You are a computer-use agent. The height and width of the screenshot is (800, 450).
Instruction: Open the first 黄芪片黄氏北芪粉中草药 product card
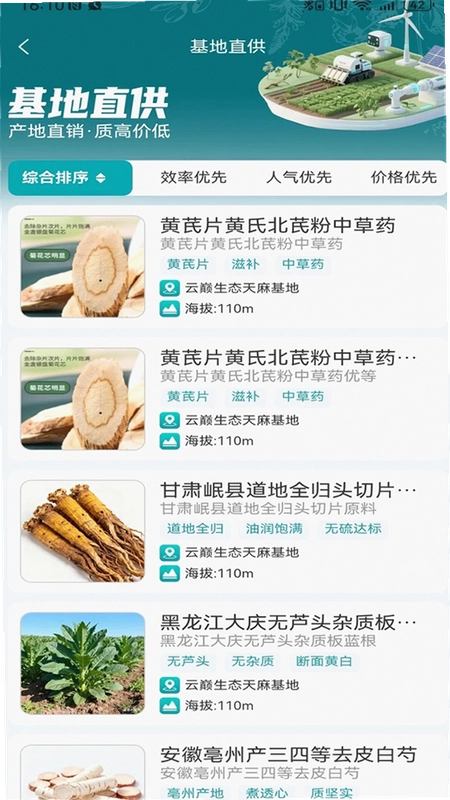tap(228, 266)
